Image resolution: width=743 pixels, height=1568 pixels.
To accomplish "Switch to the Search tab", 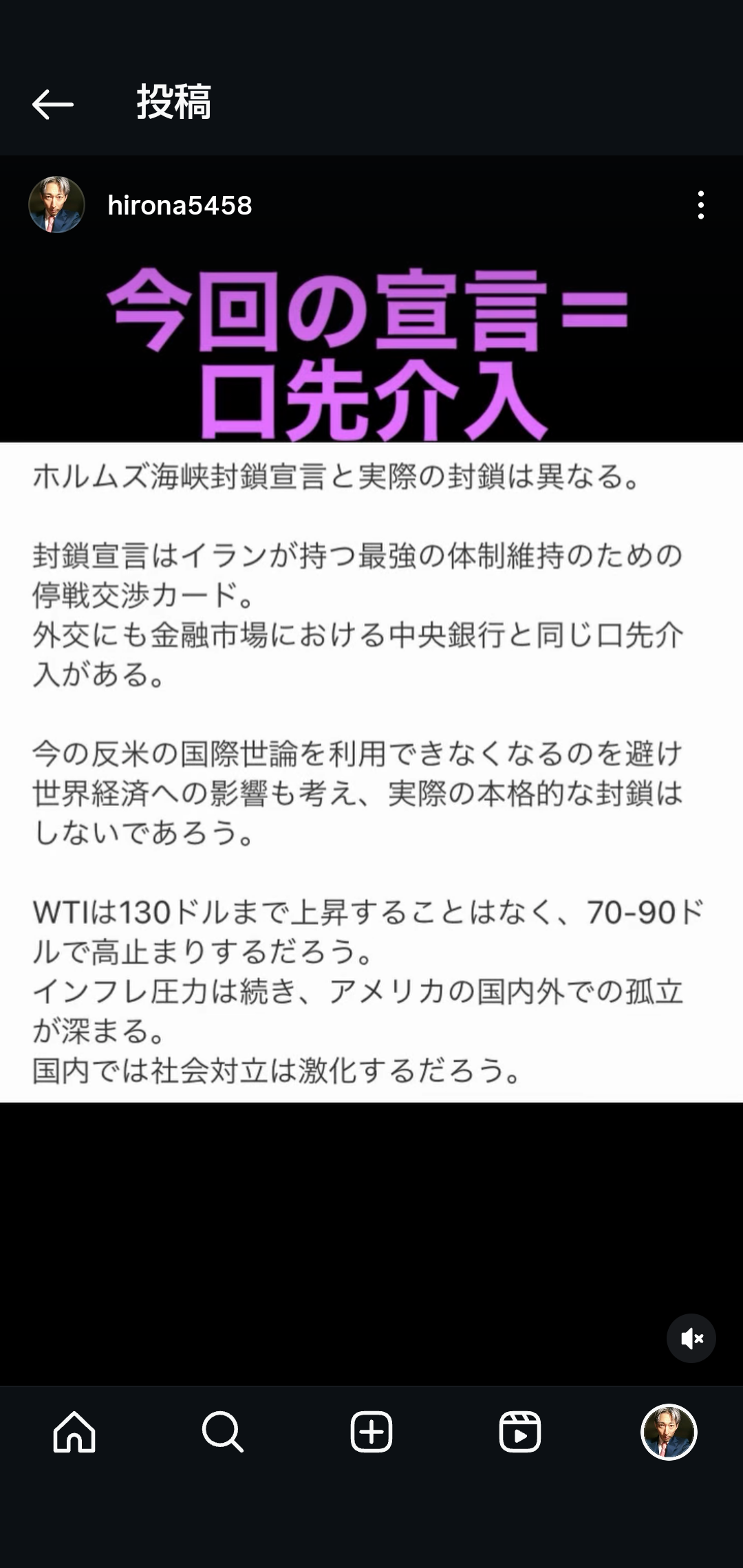I will (x=222, y=1432).
